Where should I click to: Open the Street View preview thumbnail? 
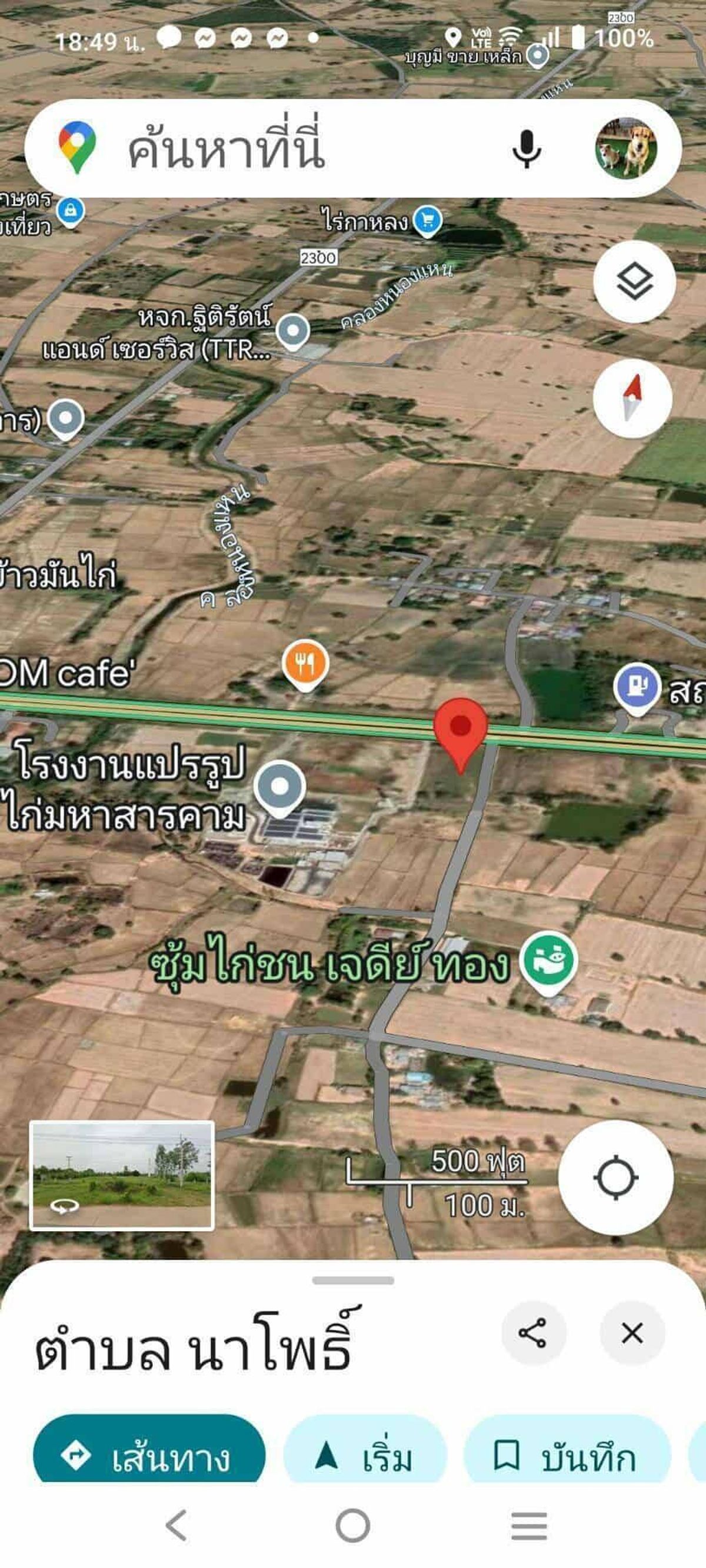pyautogui.click(x=122, y=1175)
